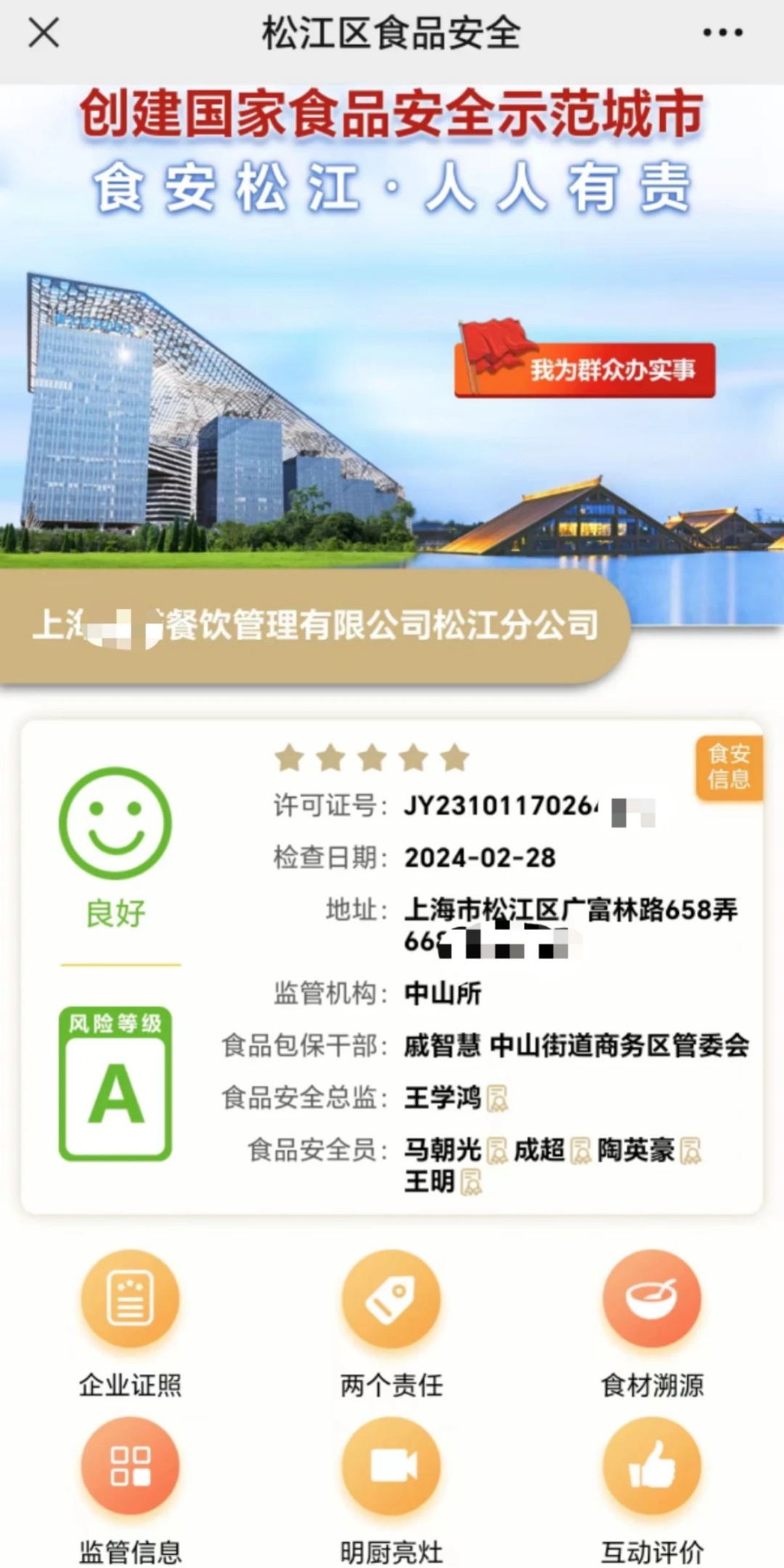The height and width of the screenshot is (1568, 784).
Task: View certificate icon next to 王学鸿
Action: click(x=497, y=1098)
